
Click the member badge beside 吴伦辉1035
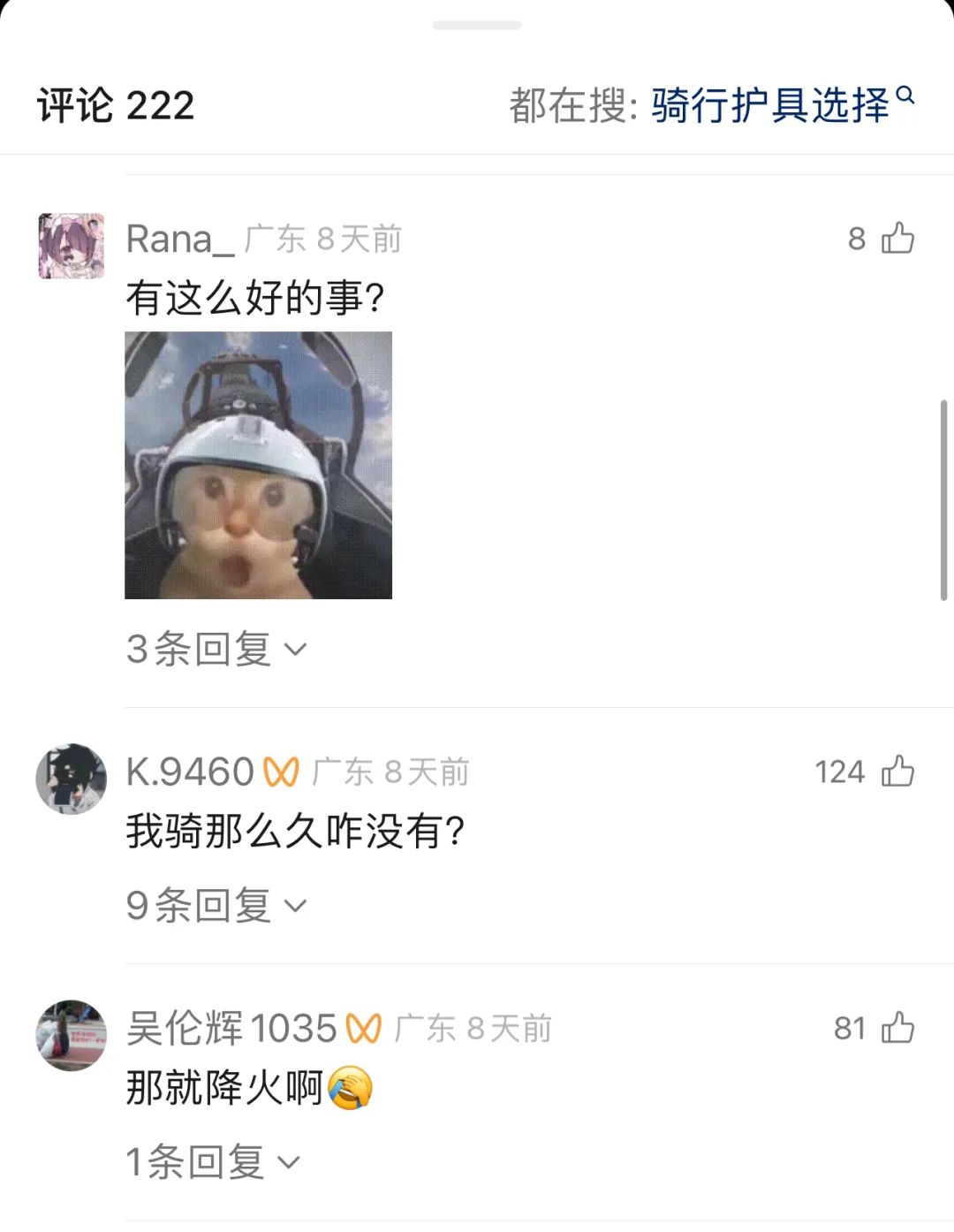coord(362,1028)
